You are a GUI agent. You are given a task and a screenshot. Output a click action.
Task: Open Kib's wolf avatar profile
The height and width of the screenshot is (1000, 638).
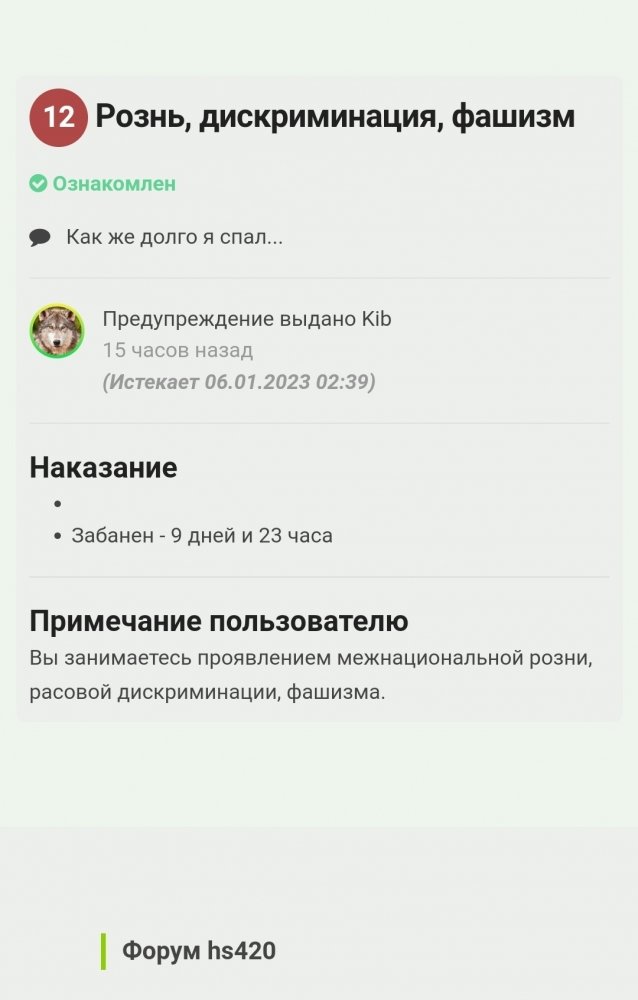click(x=57, y=332)
